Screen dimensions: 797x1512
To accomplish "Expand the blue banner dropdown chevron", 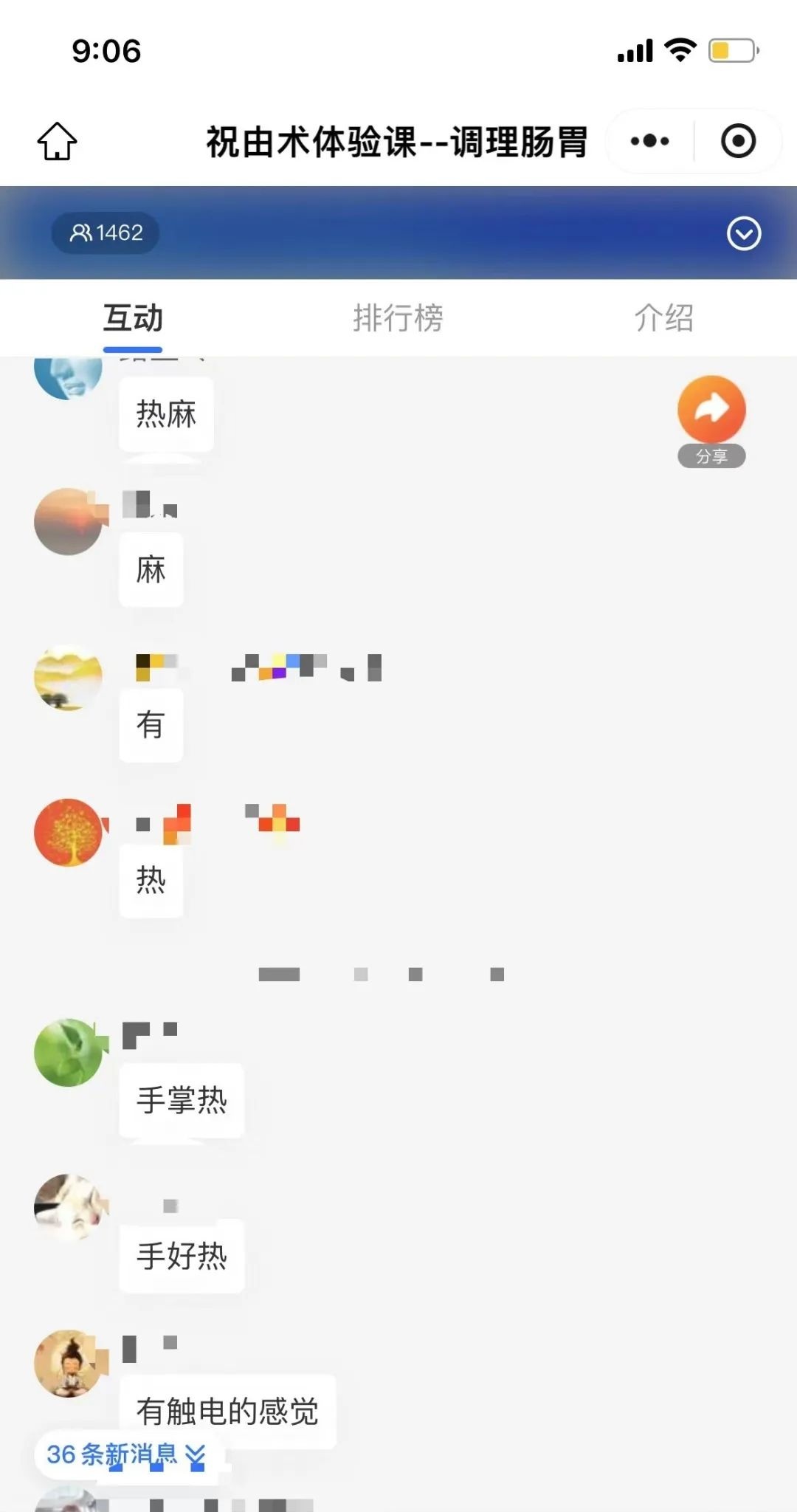I will [x=743, y=234].
